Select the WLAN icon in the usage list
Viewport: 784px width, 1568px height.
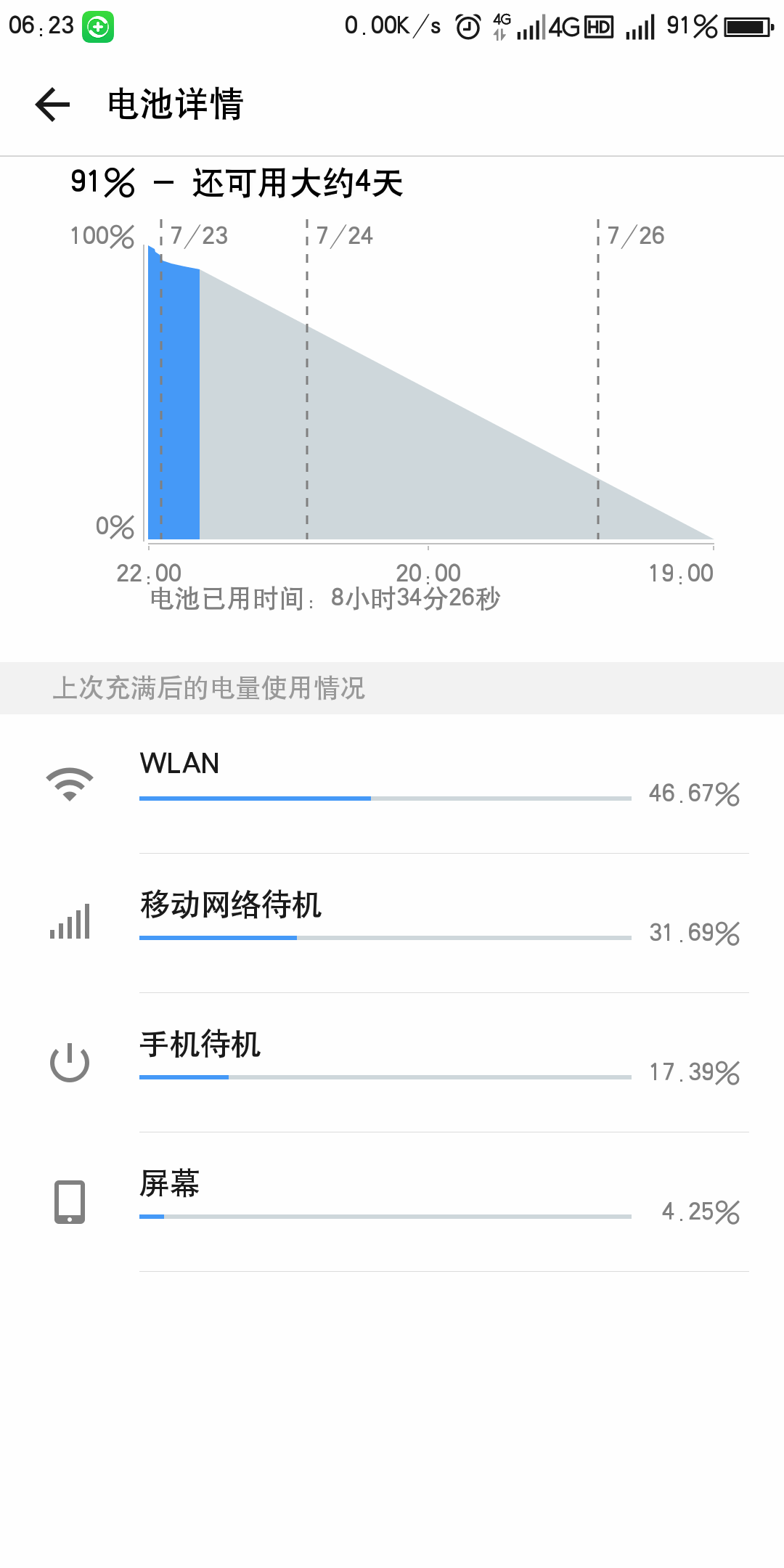coord(69,784)
